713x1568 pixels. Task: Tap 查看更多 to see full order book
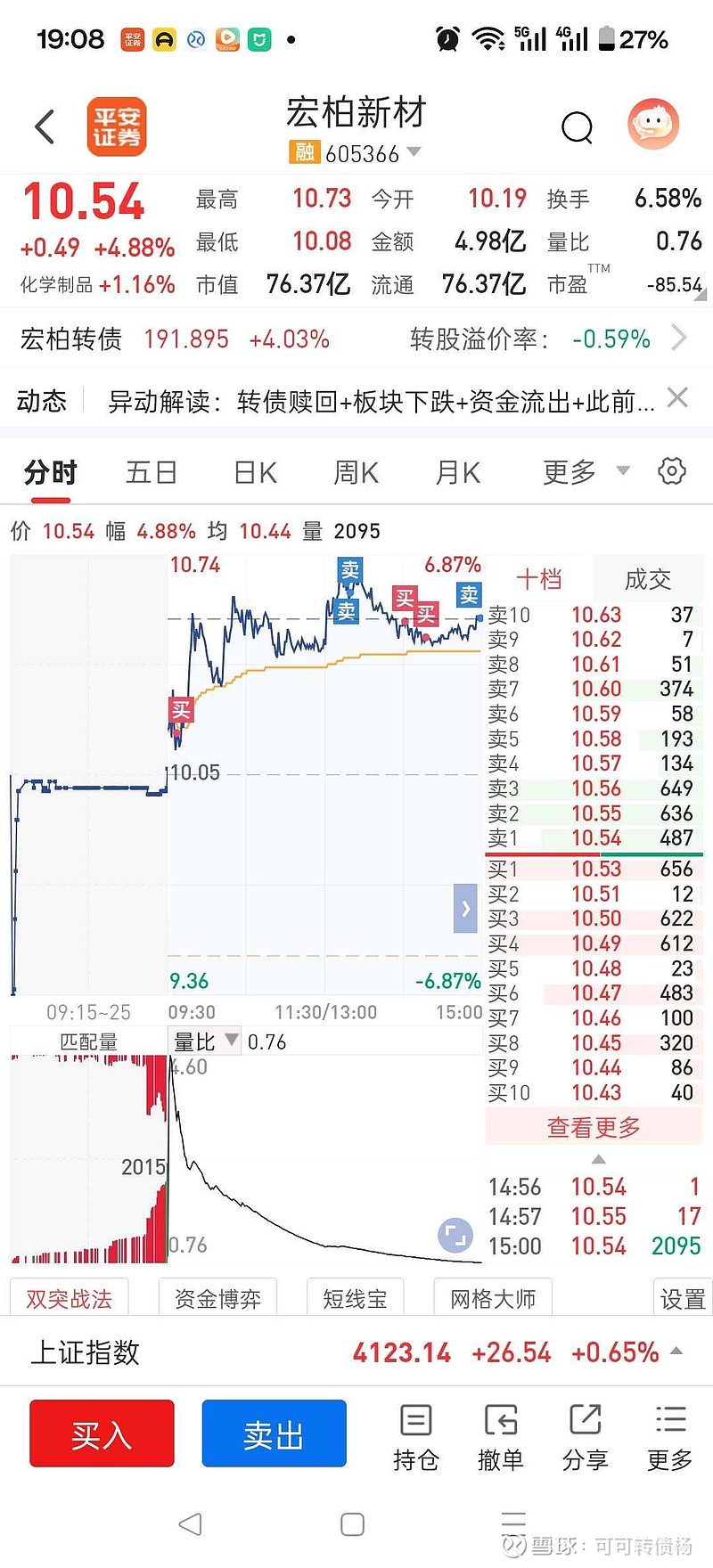tap(594, 1126)
